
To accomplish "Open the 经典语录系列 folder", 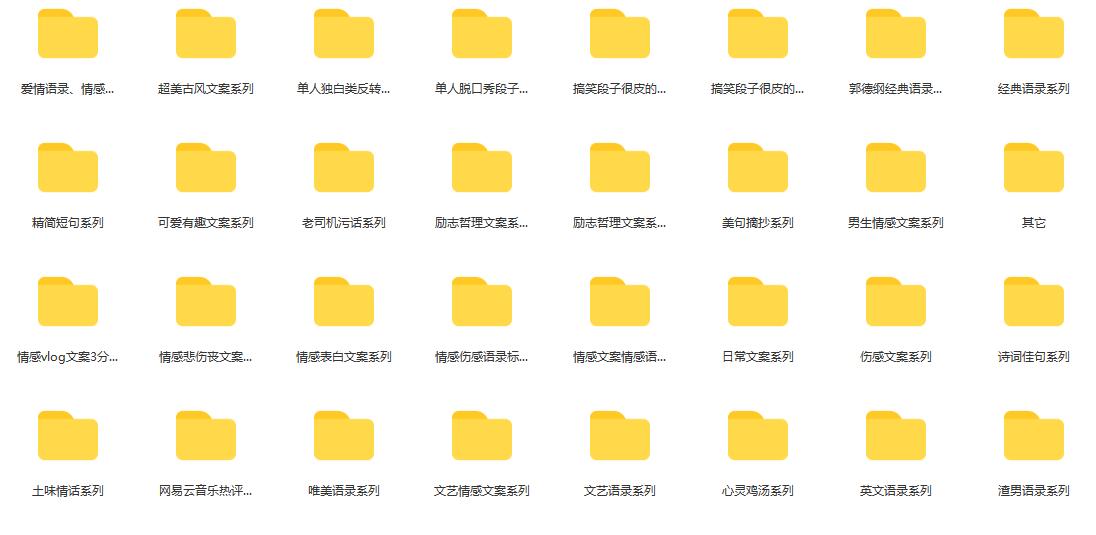I will coord(1034,35).
